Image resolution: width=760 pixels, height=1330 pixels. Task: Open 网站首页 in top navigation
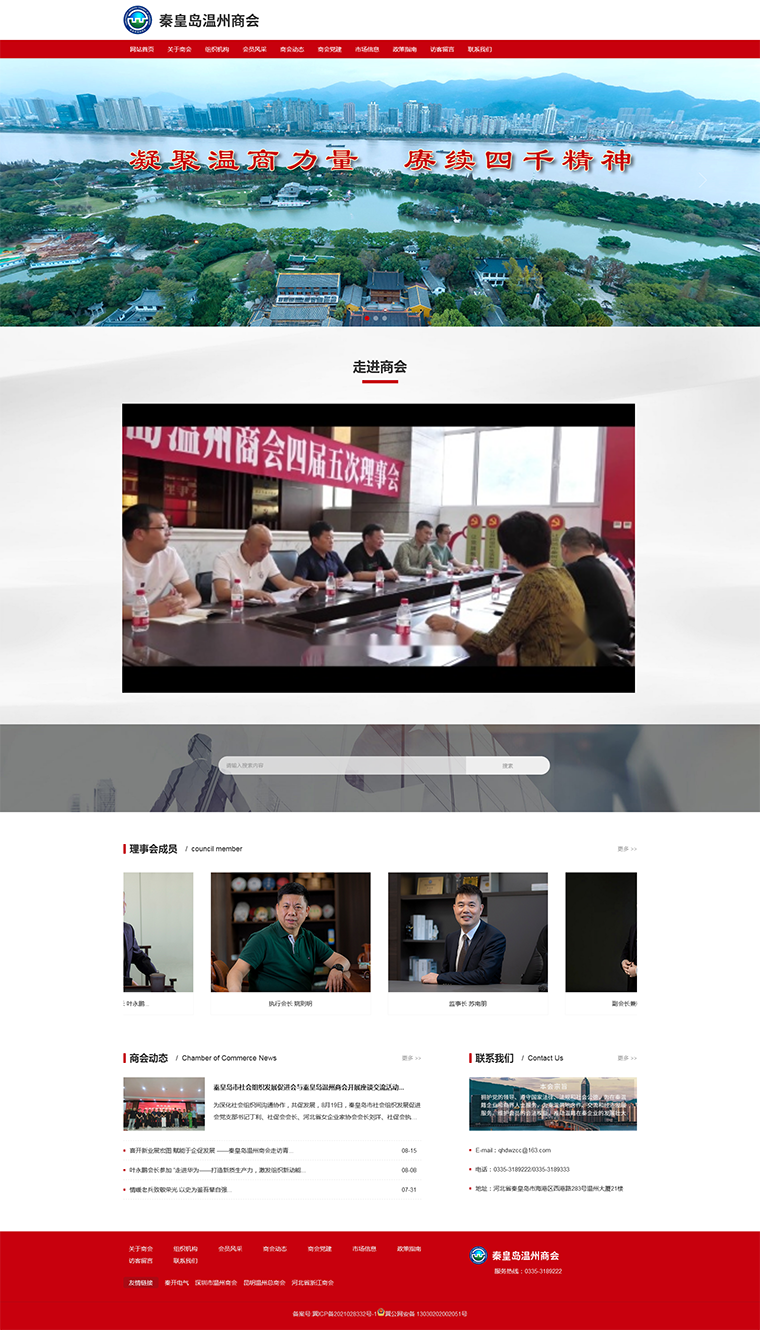pos(141,49)
